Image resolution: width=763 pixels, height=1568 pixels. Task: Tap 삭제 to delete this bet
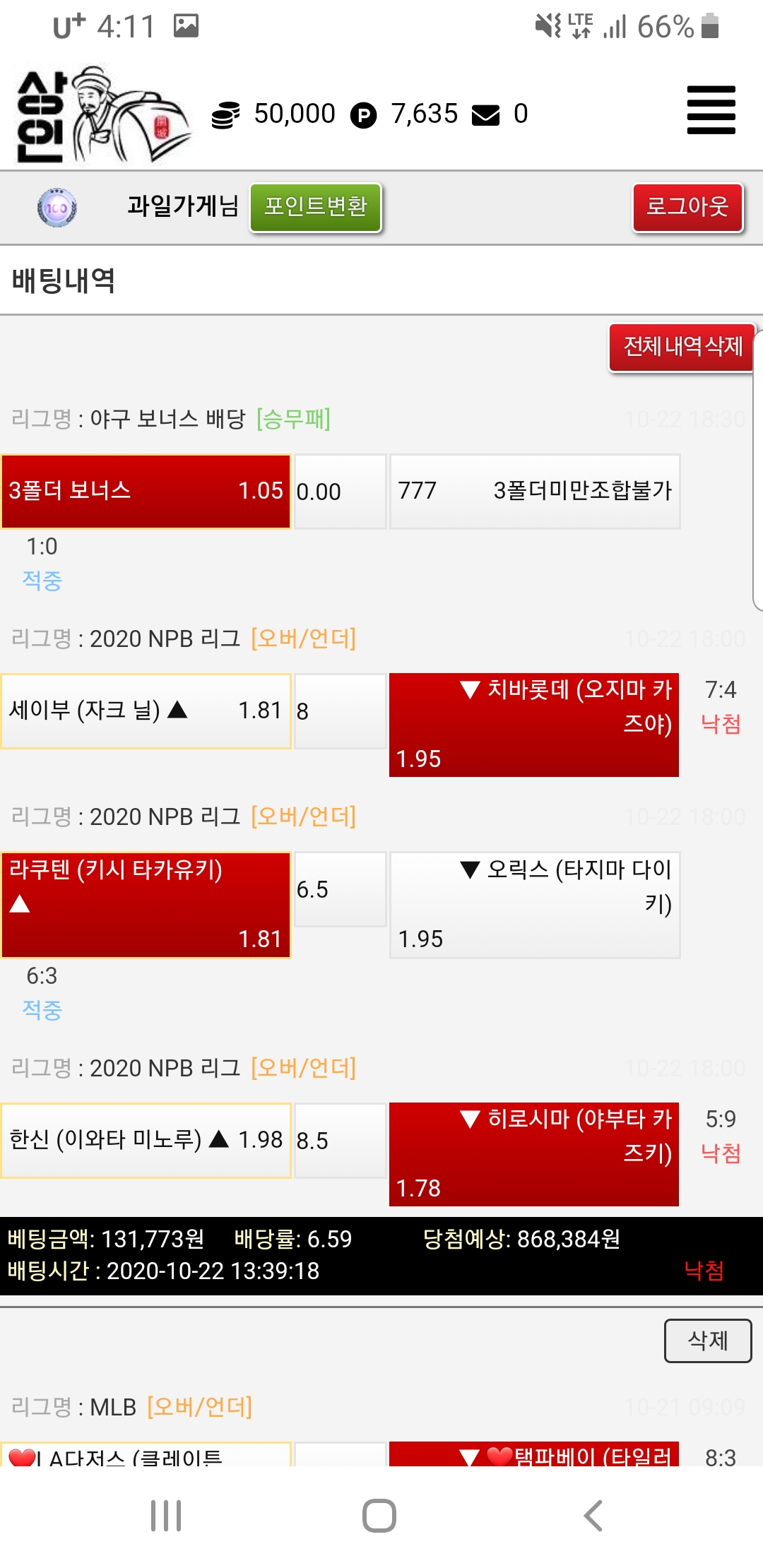(x=707, y=1340)
